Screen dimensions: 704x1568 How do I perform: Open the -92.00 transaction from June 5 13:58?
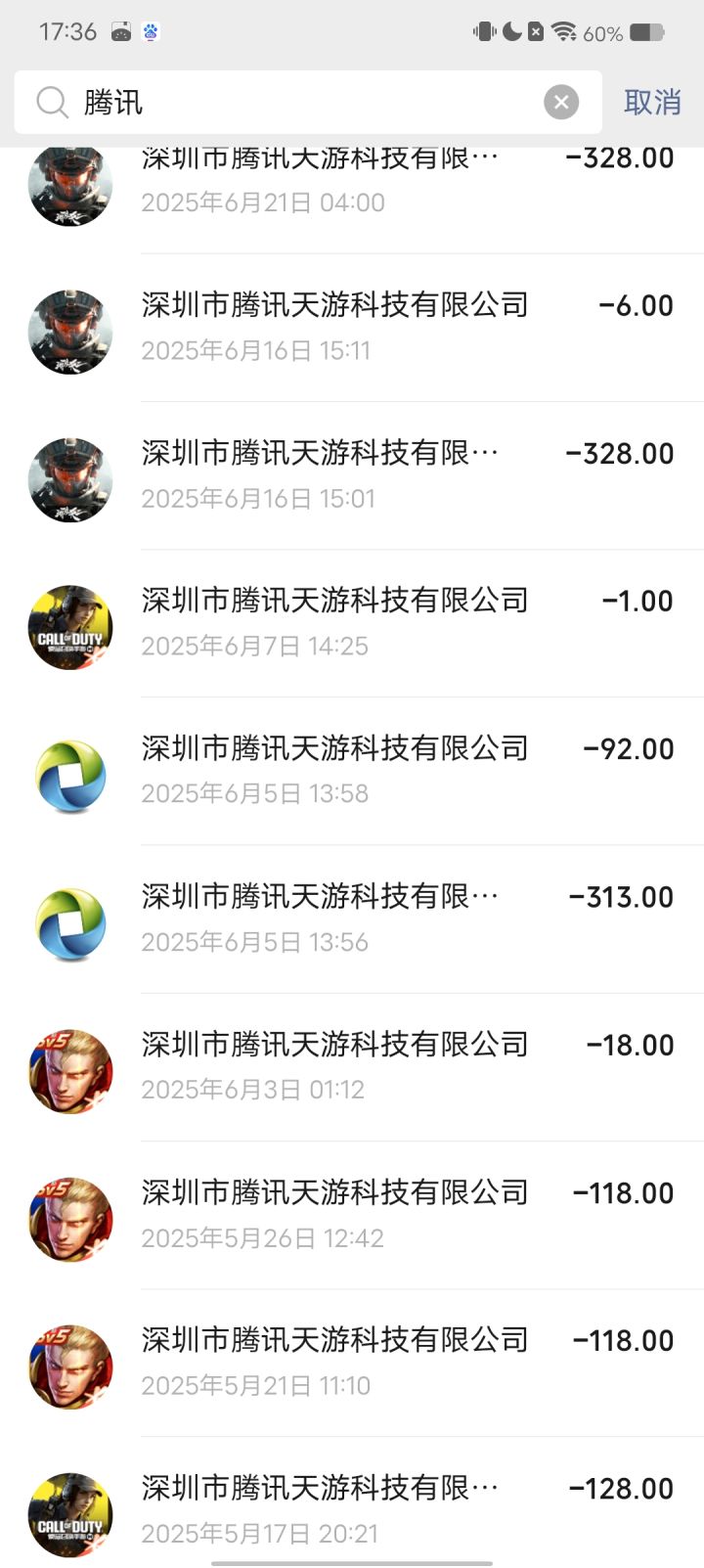point(391,771)
